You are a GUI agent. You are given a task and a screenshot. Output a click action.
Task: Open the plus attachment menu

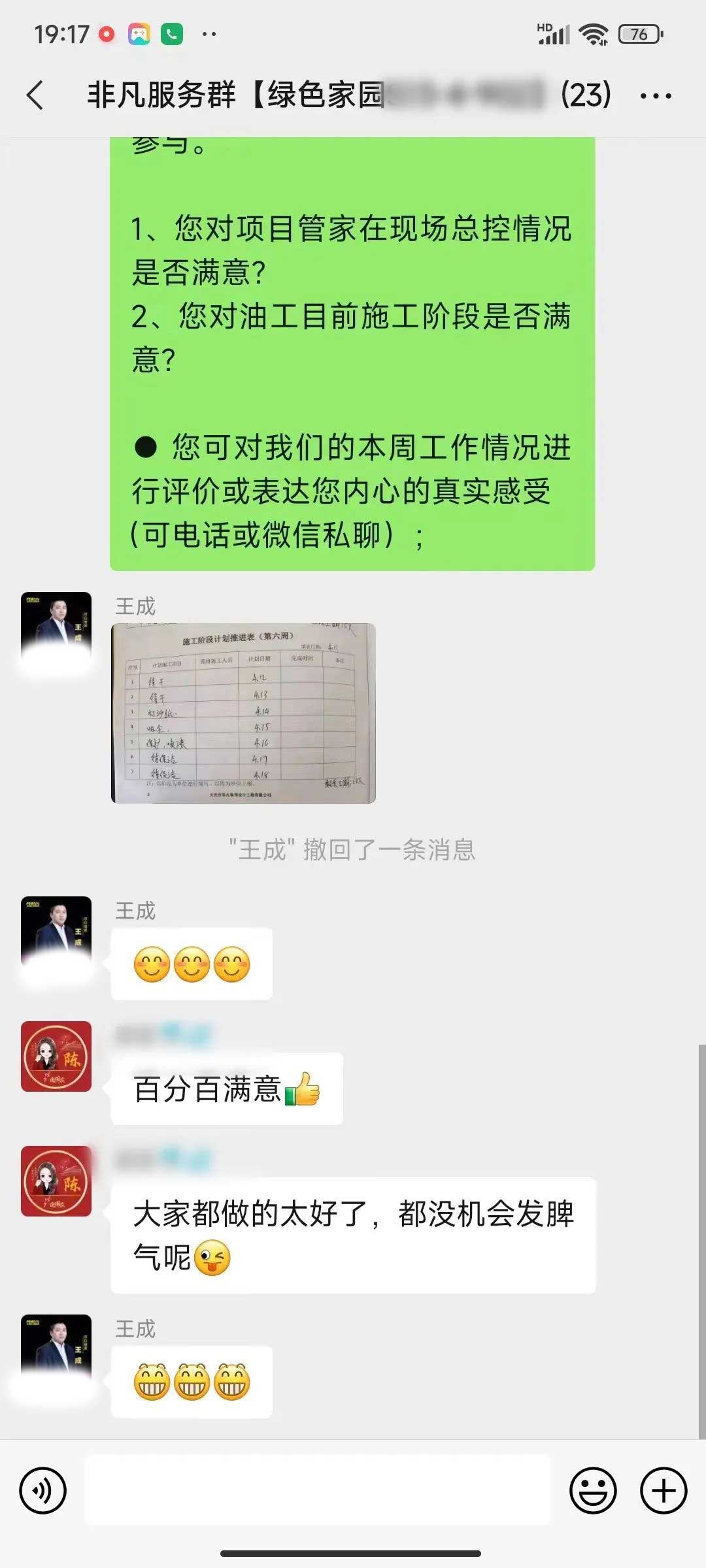[x=664, y=1491]
